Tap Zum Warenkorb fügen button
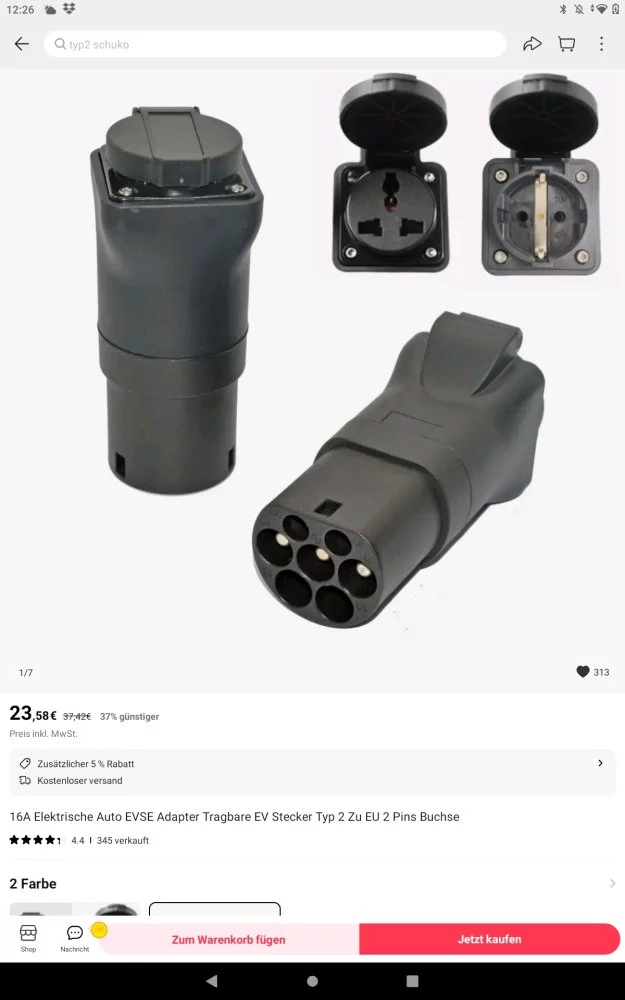Screen dimensions: 625x1000 coord(229,939)
